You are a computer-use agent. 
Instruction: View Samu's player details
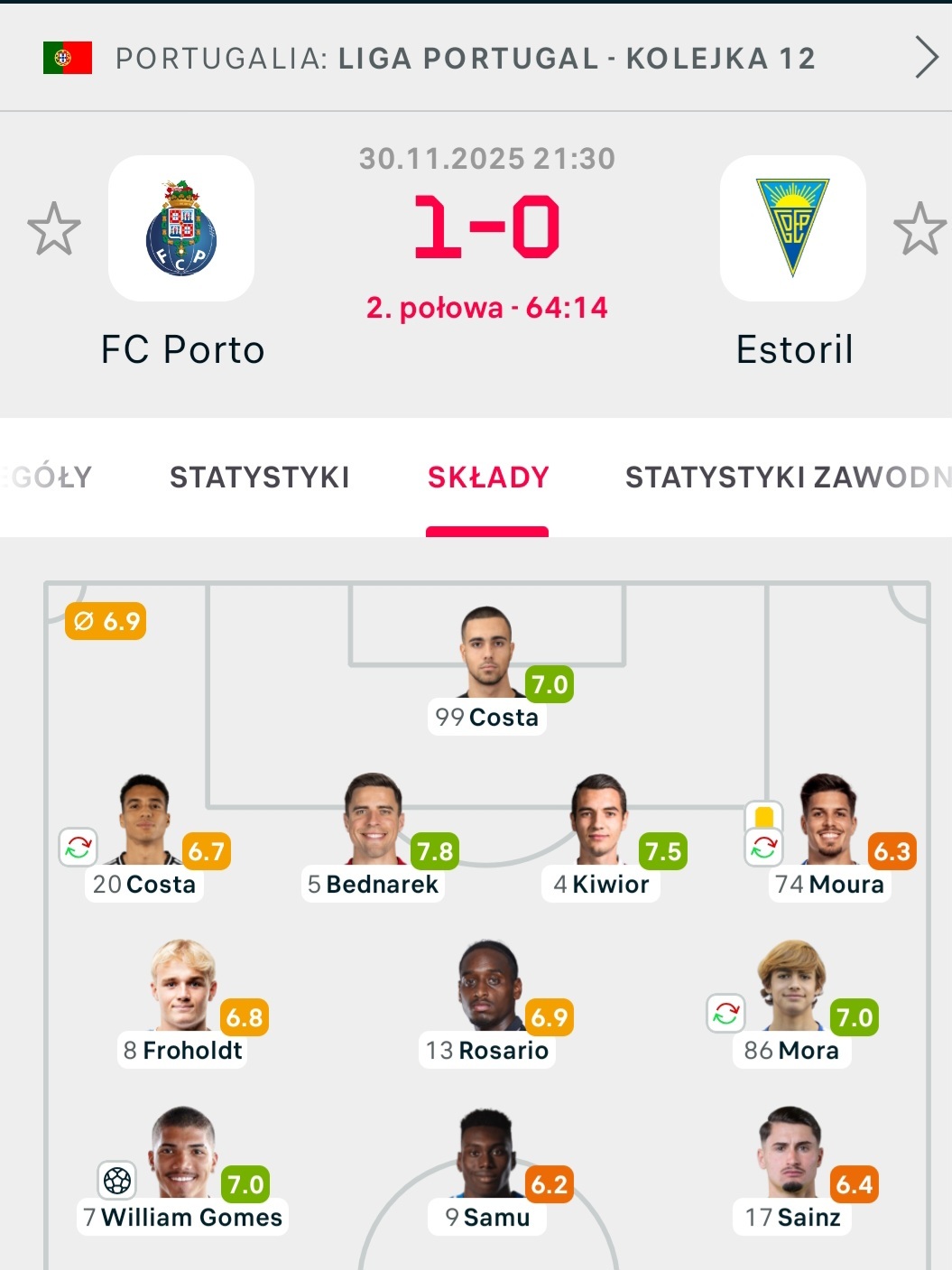pyautogui.click(x=487, y=1170)
